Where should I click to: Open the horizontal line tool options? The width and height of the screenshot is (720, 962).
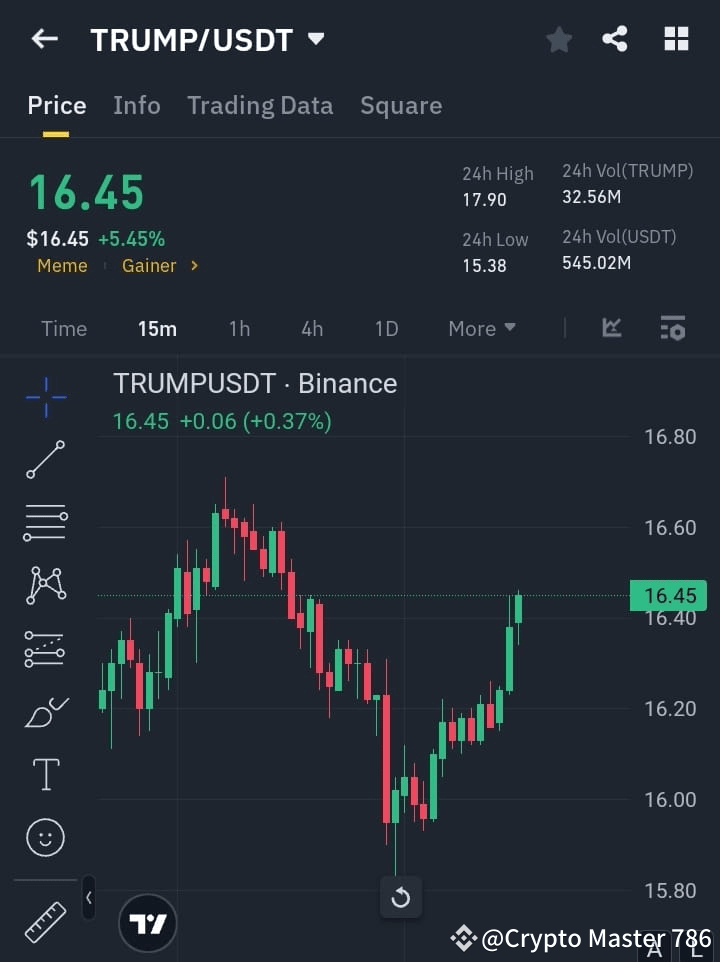pos(44,523)
